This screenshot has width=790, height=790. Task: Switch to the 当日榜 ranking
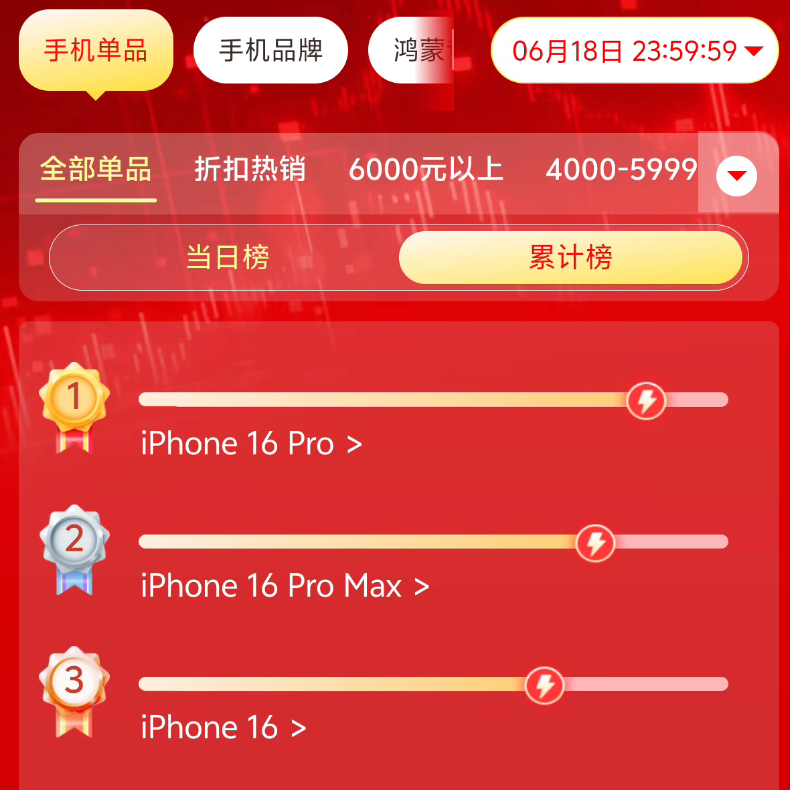[227, 258]
